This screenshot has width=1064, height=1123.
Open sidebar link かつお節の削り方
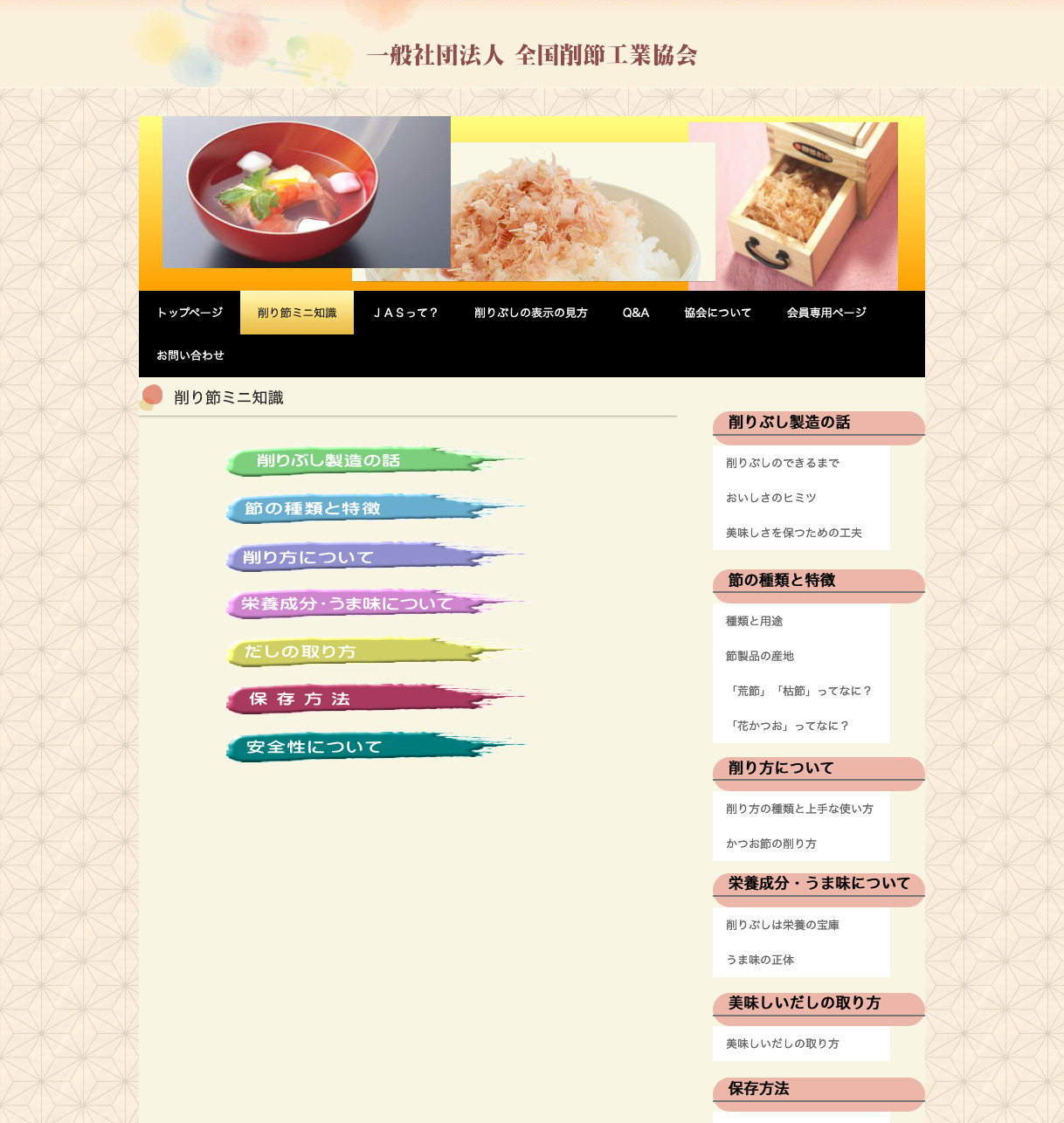(x=770, y=844)
